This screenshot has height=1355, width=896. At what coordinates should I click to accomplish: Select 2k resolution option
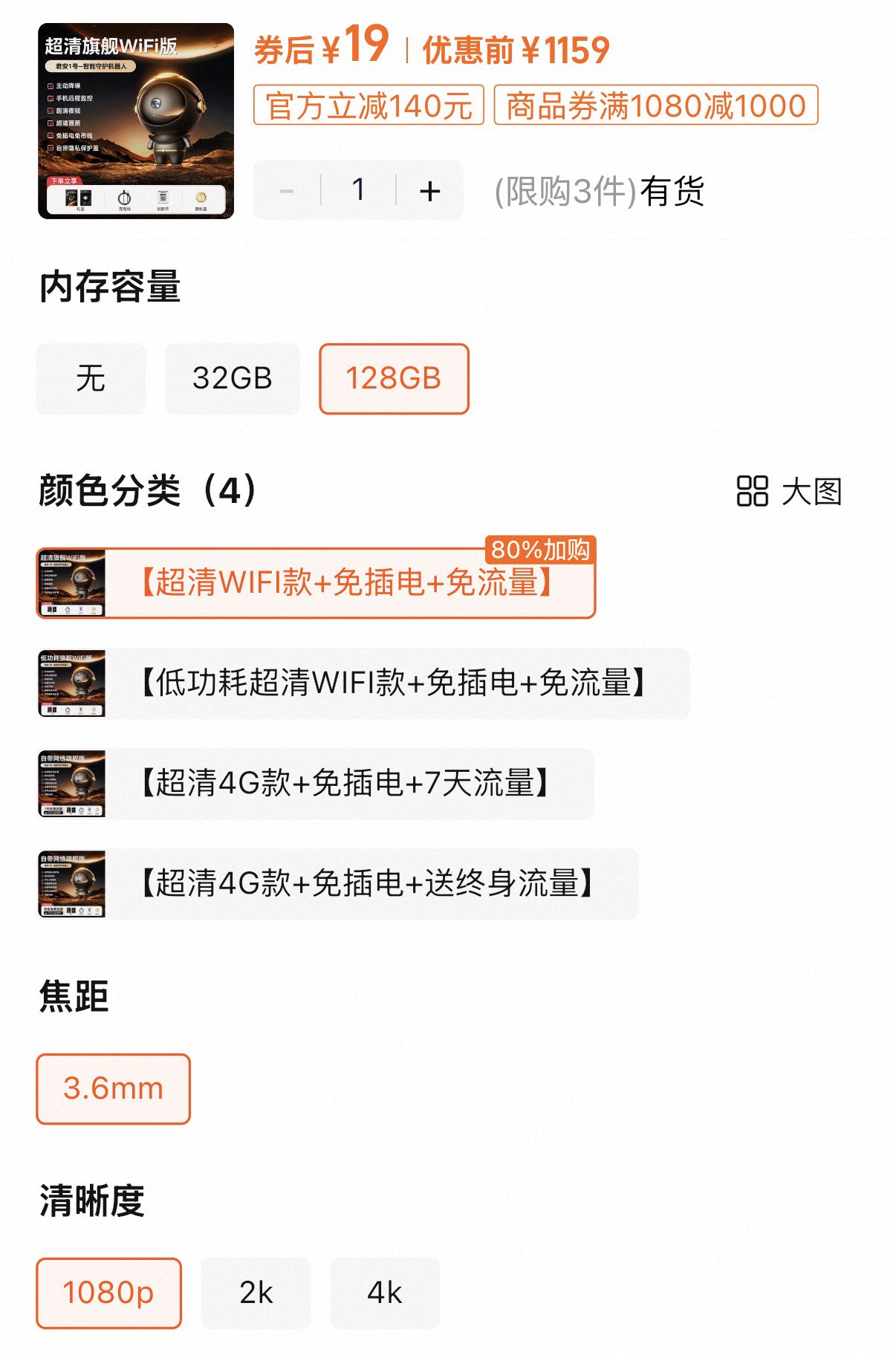tap(256, 1293)
